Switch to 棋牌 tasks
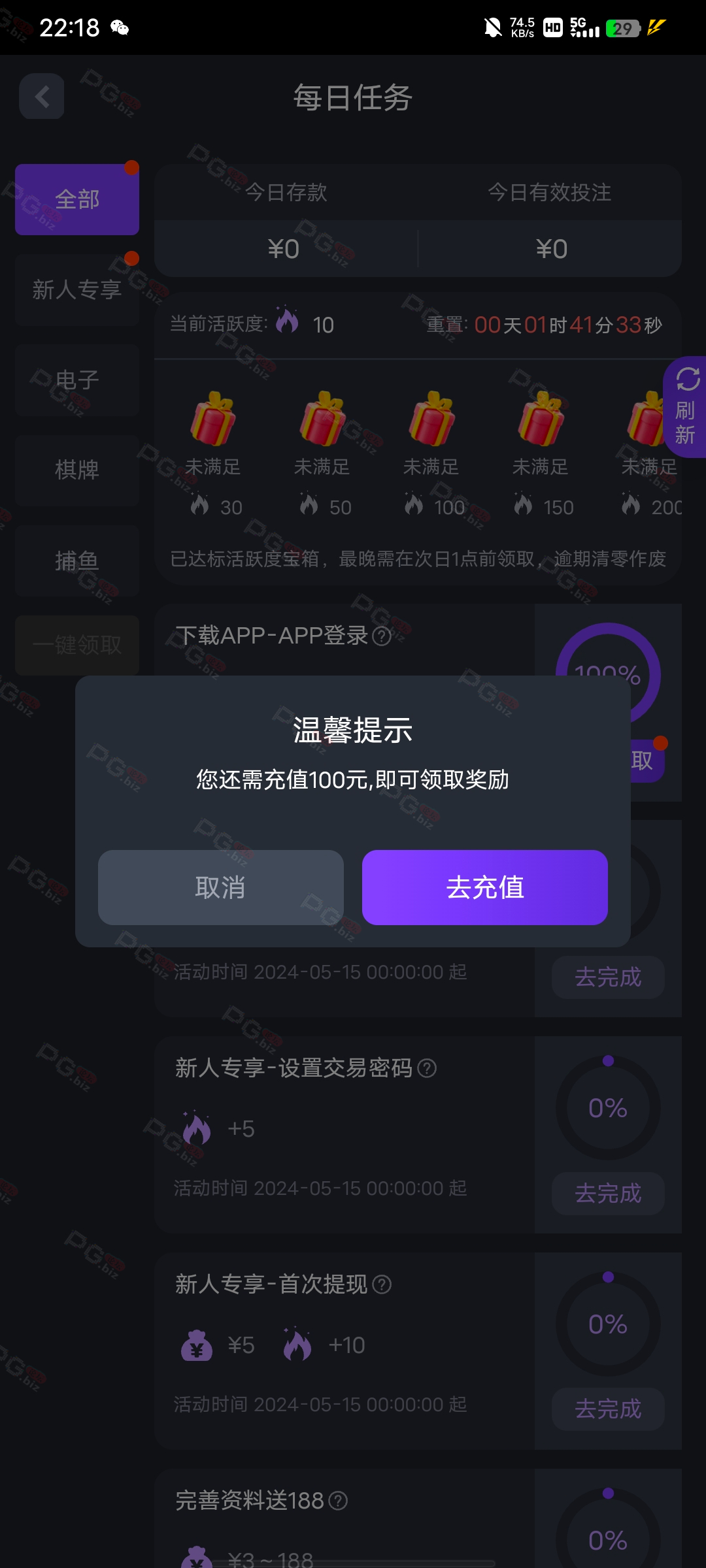 (77, 470)
